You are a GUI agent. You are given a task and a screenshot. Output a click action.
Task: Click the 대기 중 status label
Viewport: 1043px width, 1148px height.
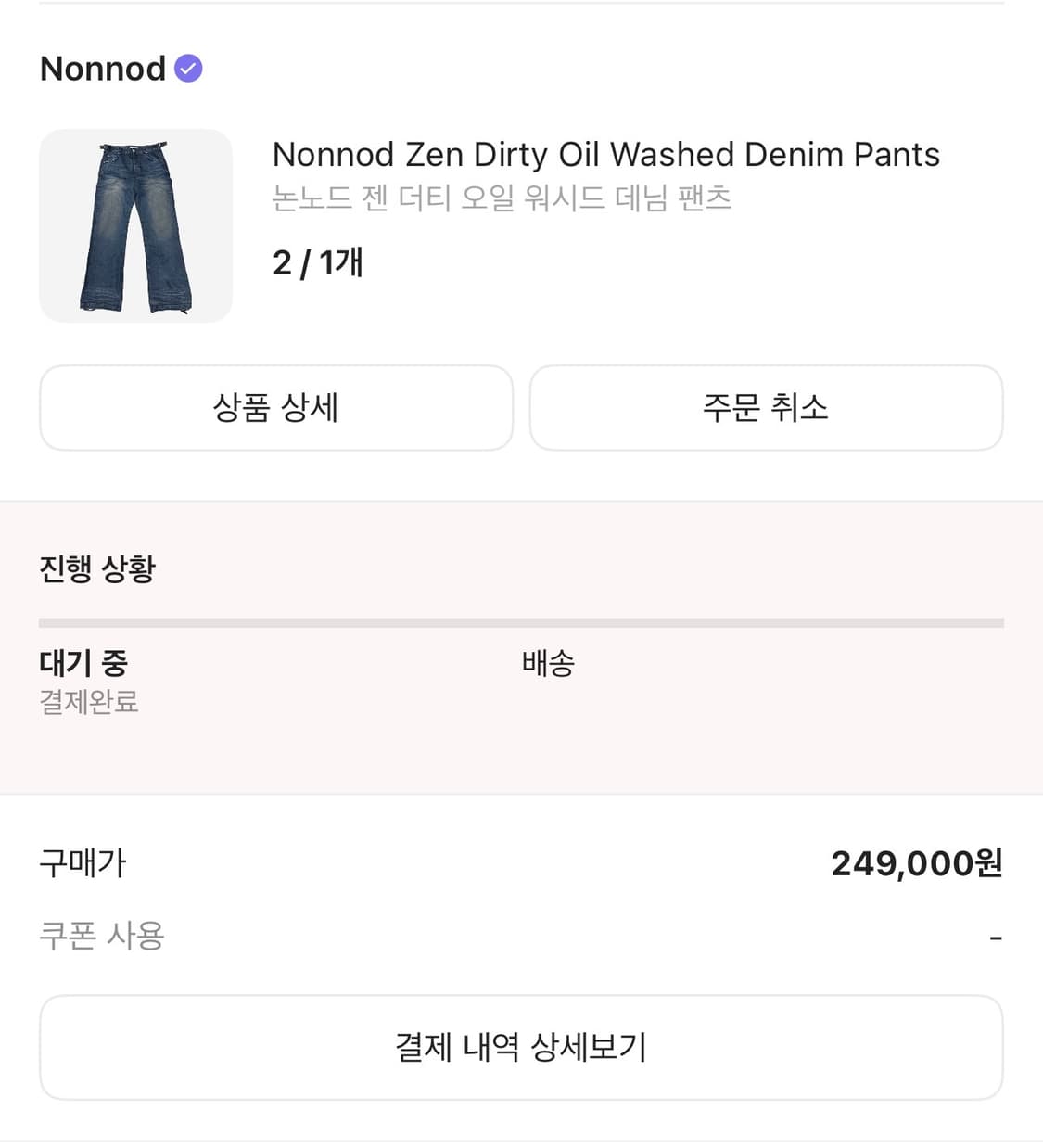pyautogui.click(x=83, y=663)
